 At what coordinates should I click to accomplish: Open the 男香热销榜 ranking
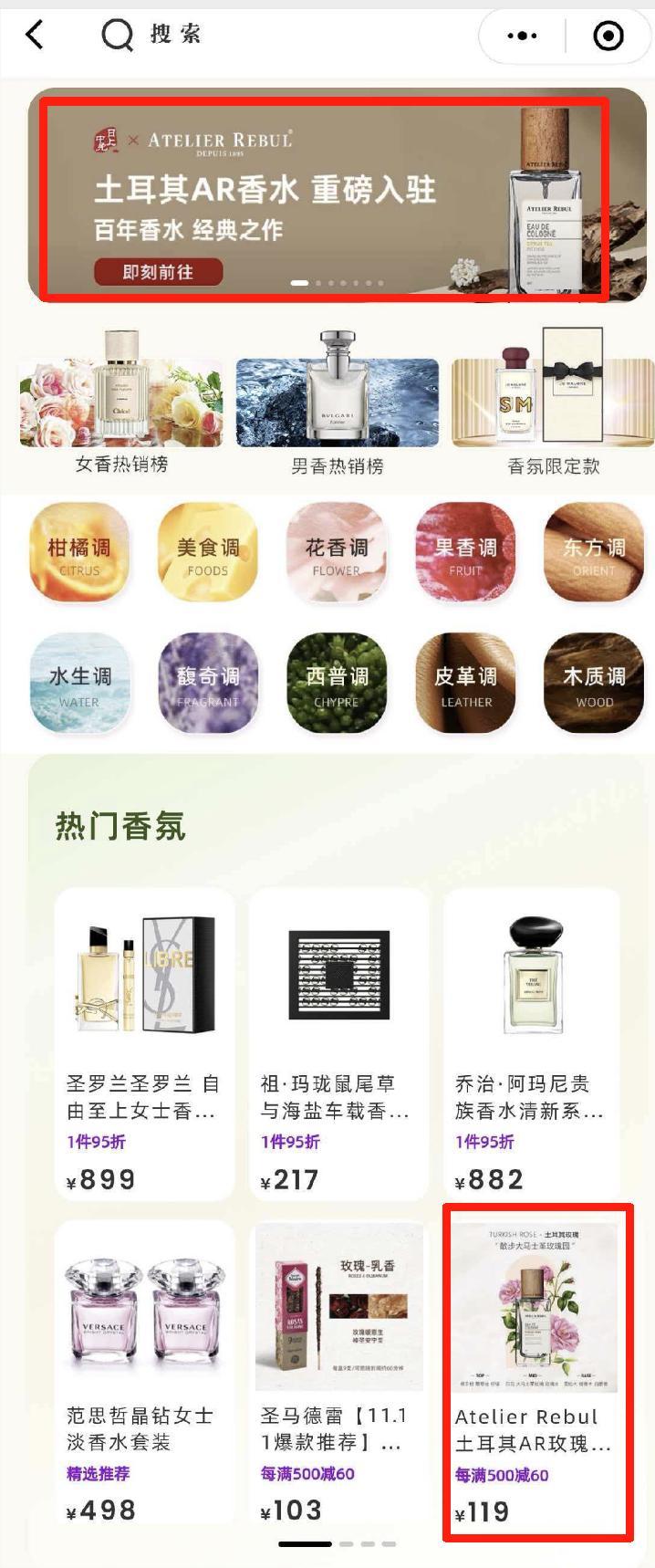pos(337,402)
